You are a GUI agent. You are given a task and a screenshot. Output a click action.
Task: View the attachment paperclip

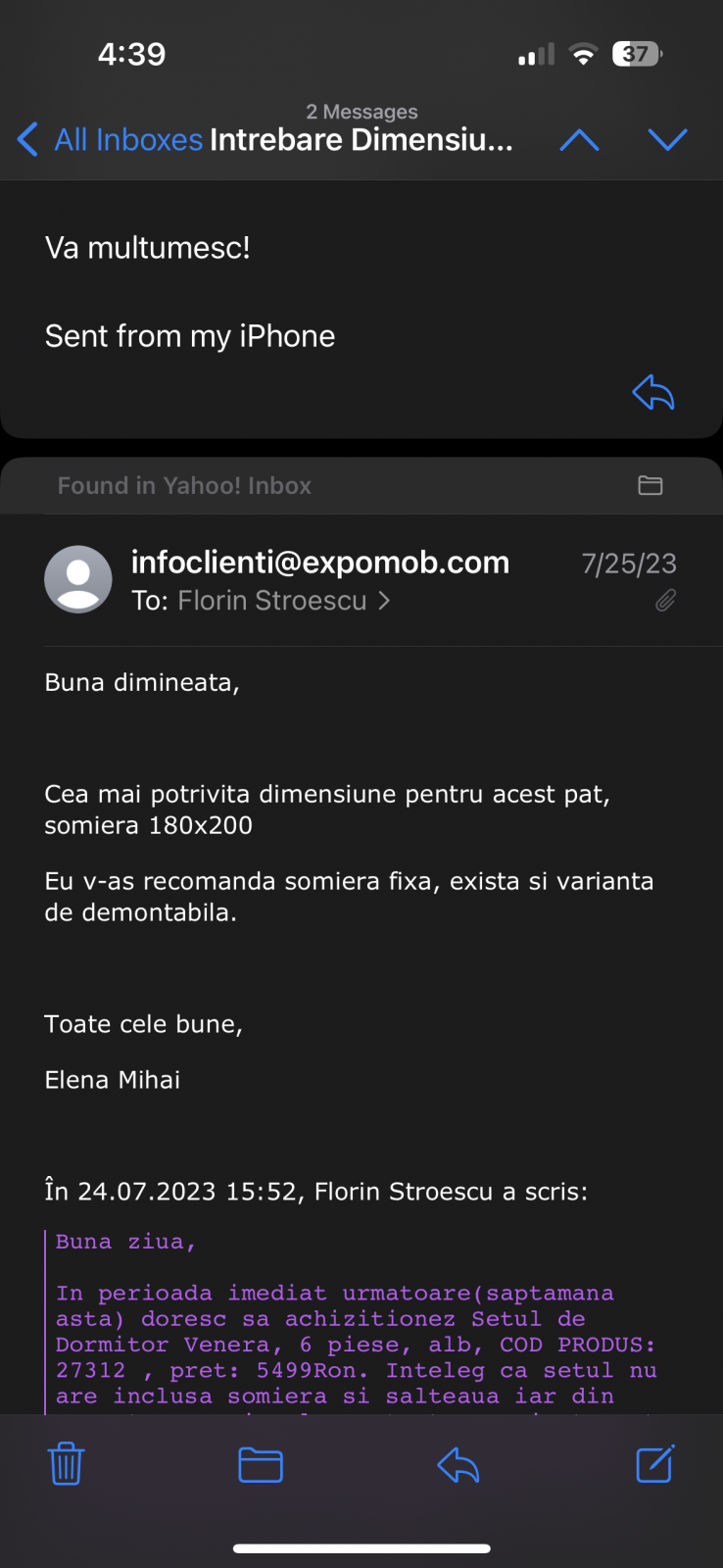665,601
